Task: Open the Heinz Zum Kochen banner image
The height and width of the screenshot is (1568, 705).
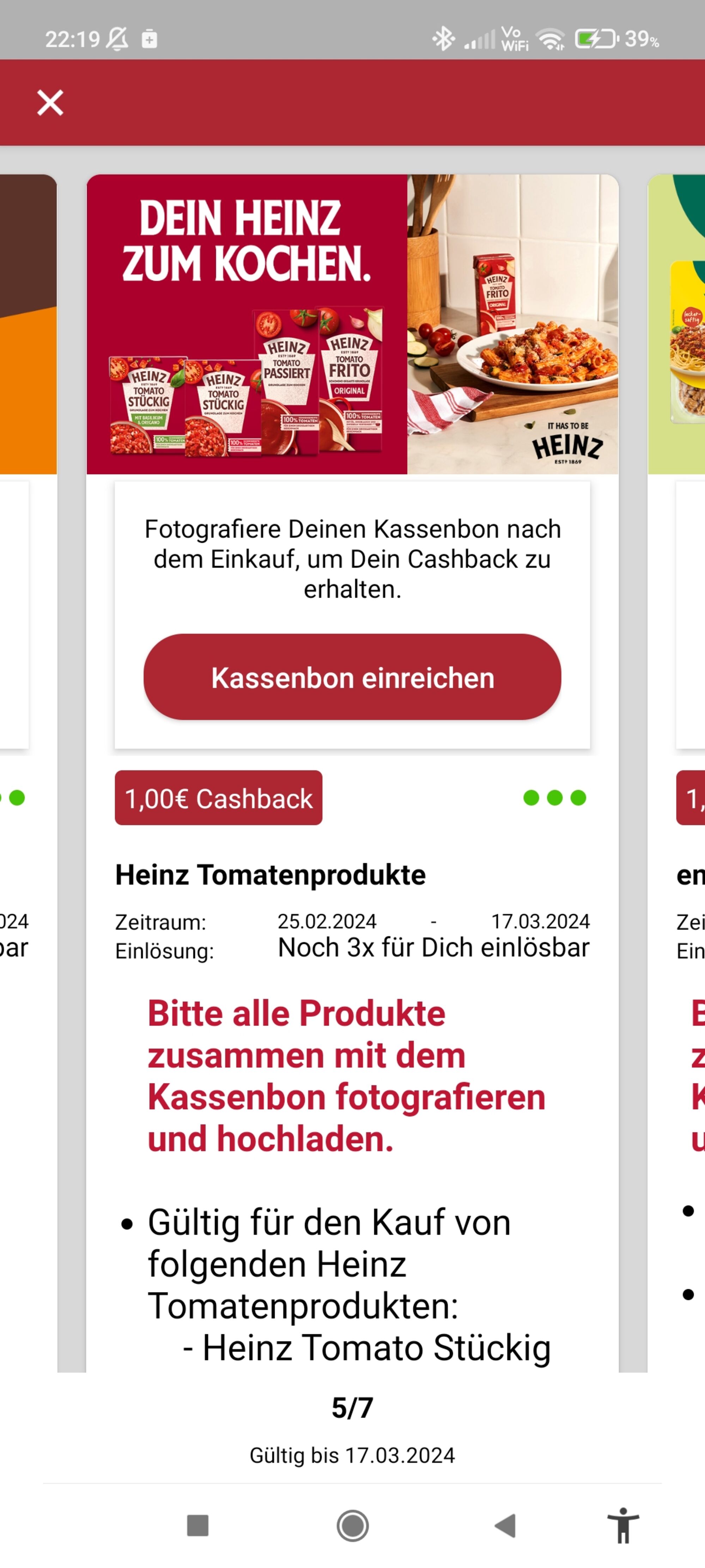Action: 352,325
